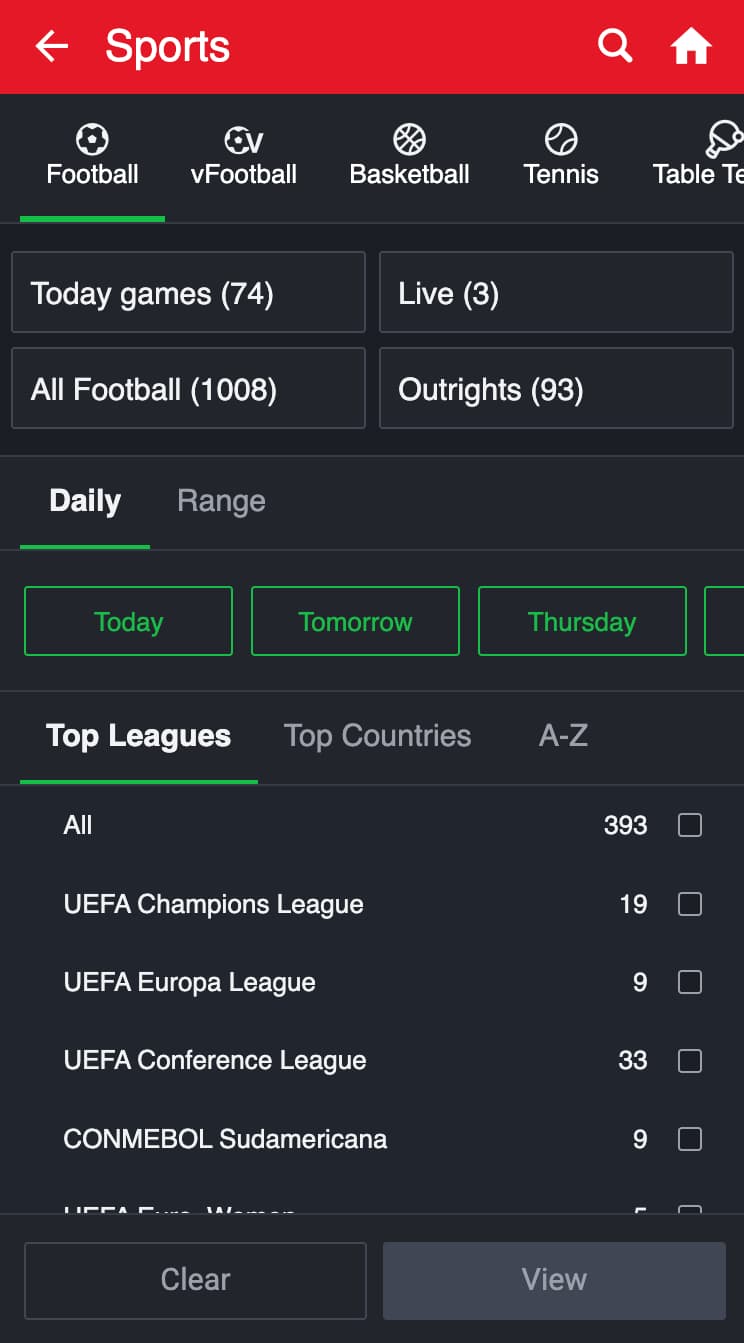Open the Top Countries tab
The image size is (744, 1343).
[378, 735]
